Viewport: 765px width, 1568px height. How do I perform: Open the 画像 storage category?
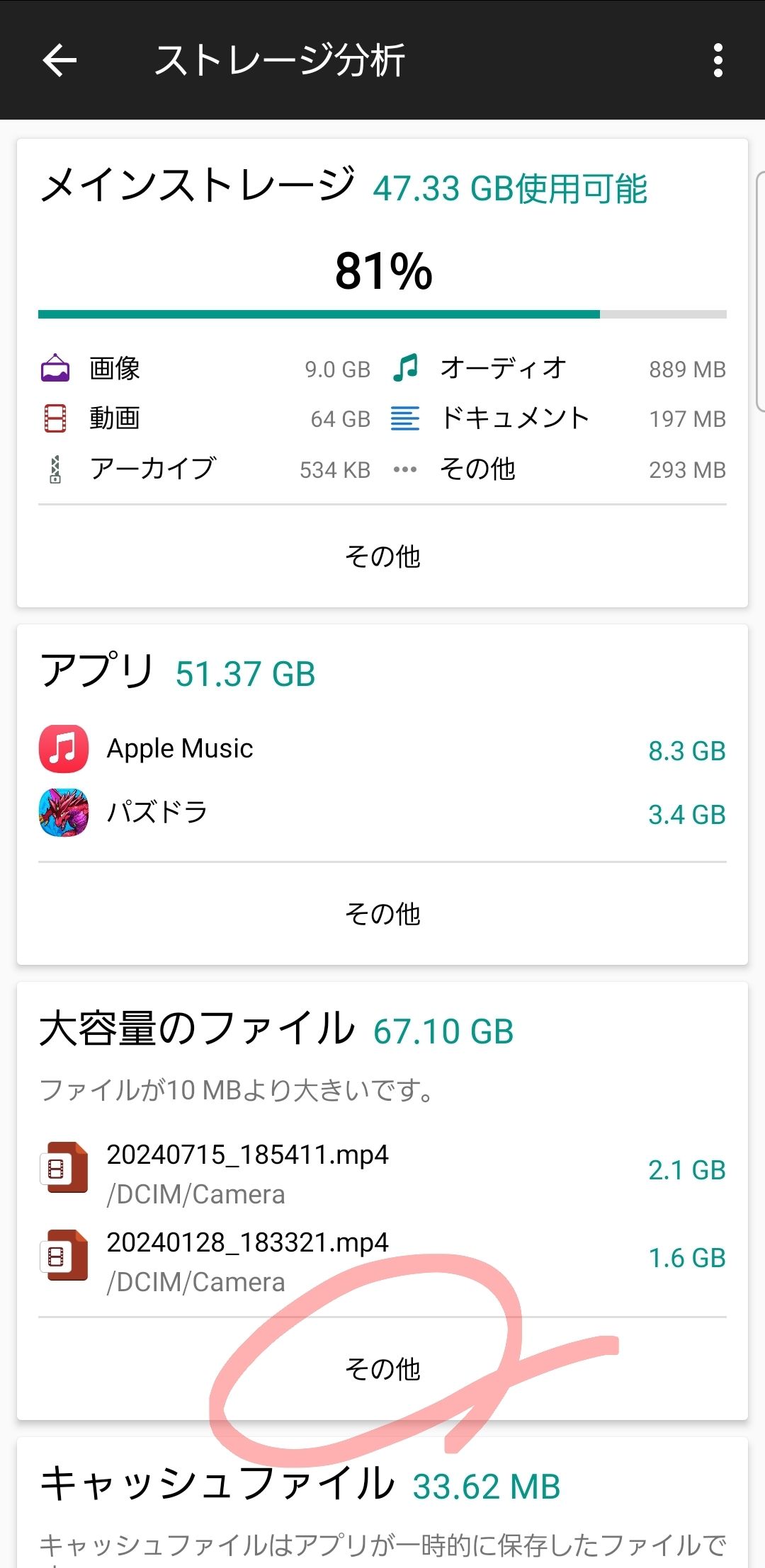[205, 369]
